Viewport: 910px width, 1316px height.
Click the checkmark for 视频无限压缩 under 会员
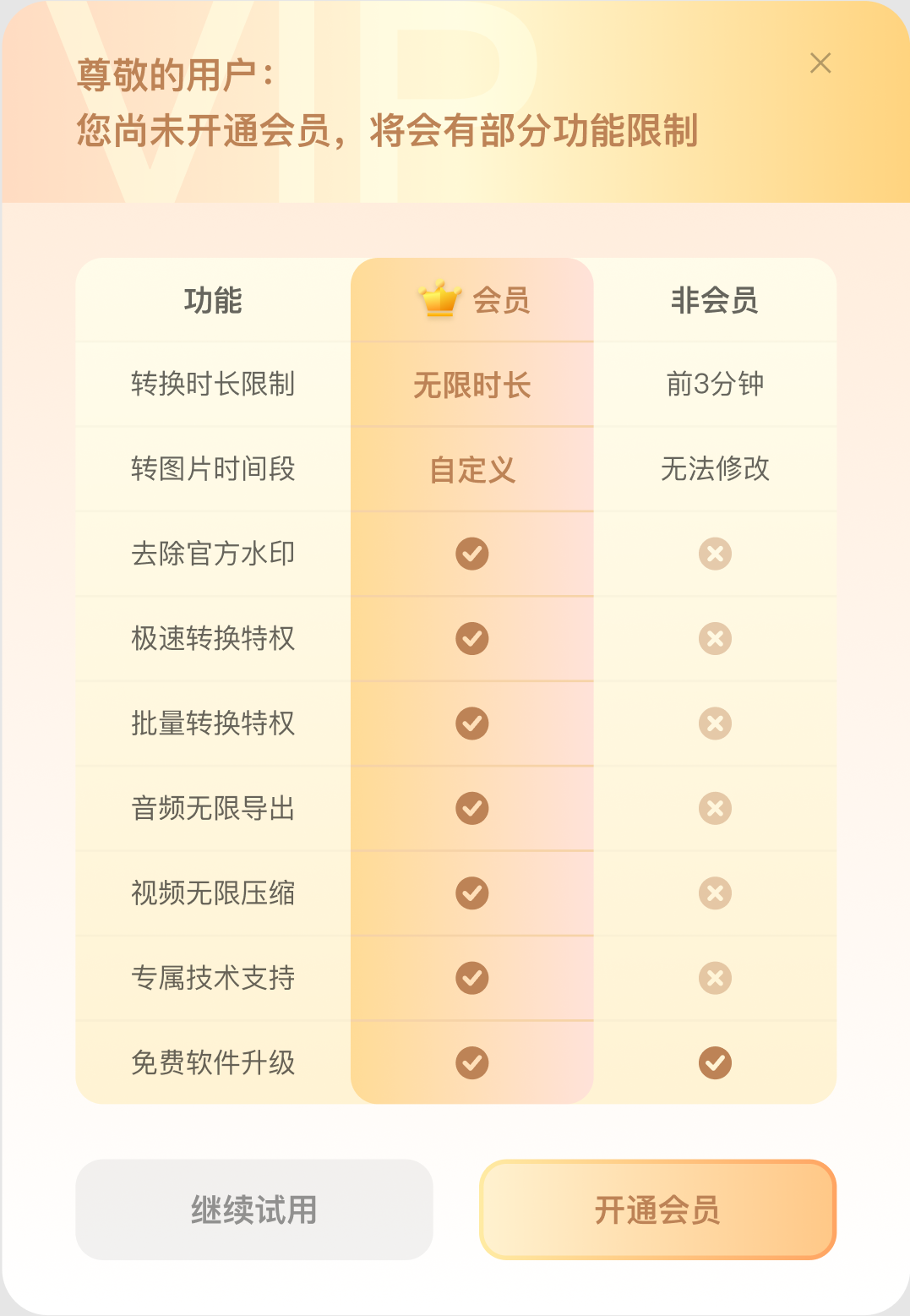click(x=471, y=893)
